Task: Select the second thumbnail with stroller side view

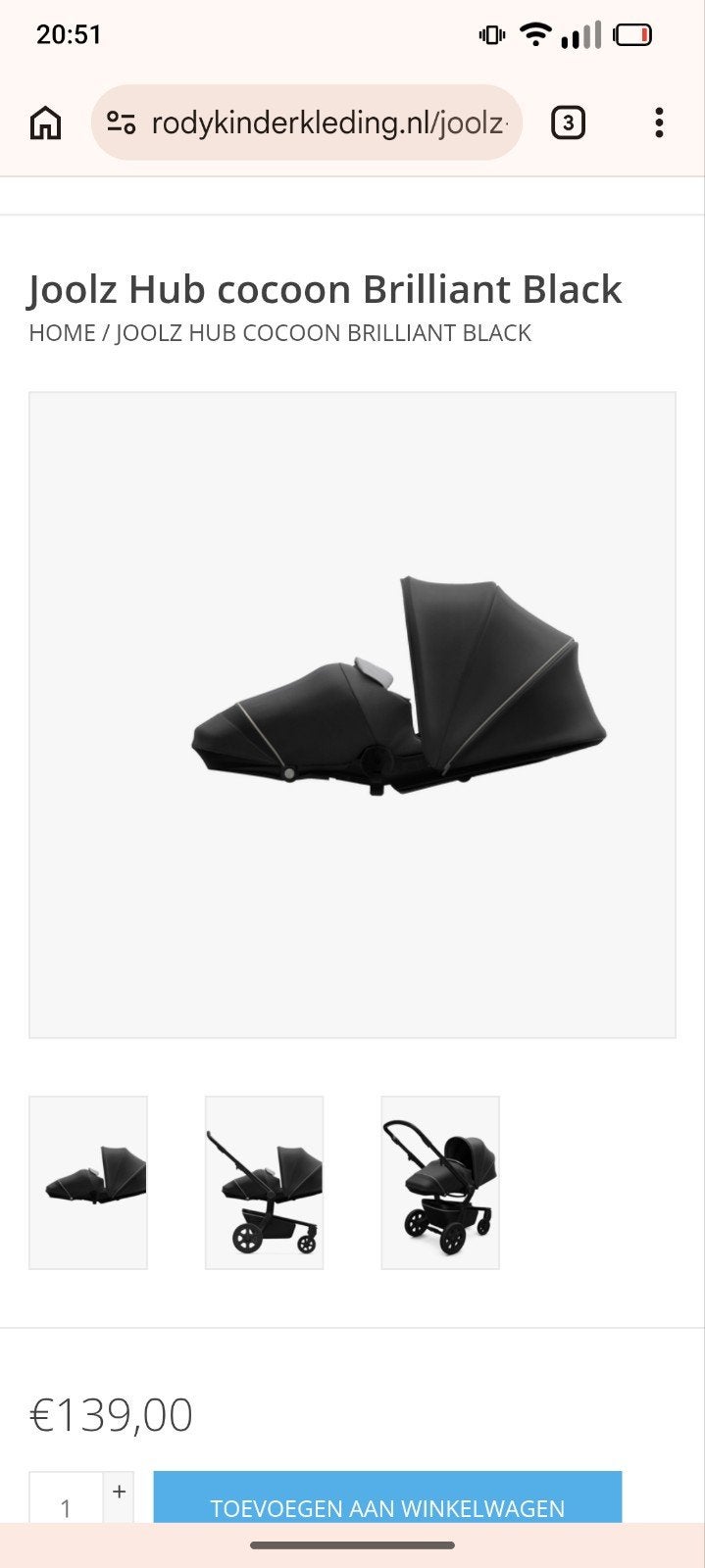Action: (x=264, y=1183)
